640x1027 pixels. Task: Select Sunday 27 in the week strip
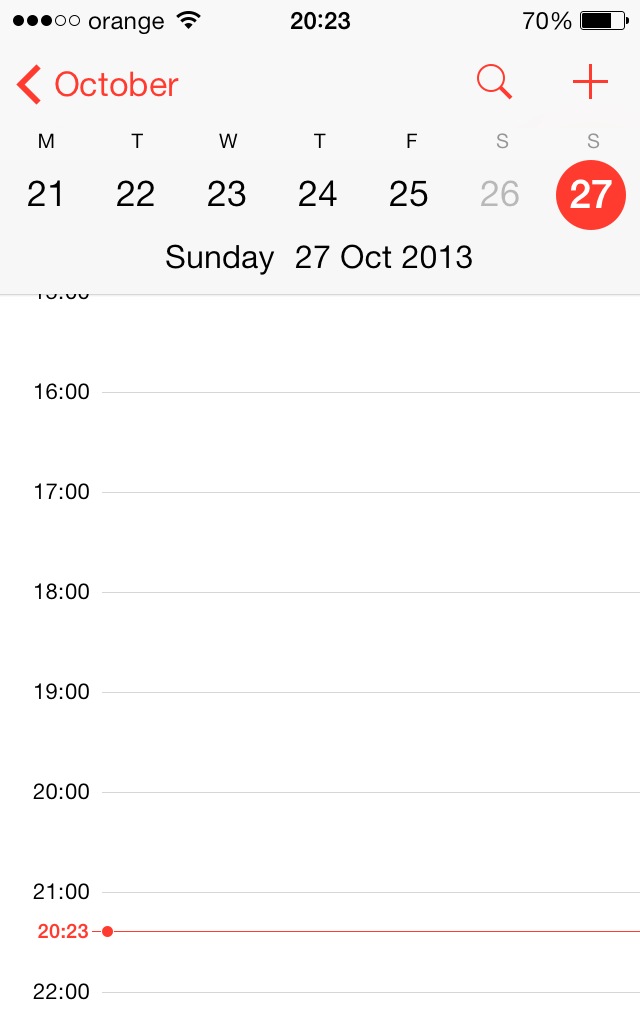pos(591,195)
